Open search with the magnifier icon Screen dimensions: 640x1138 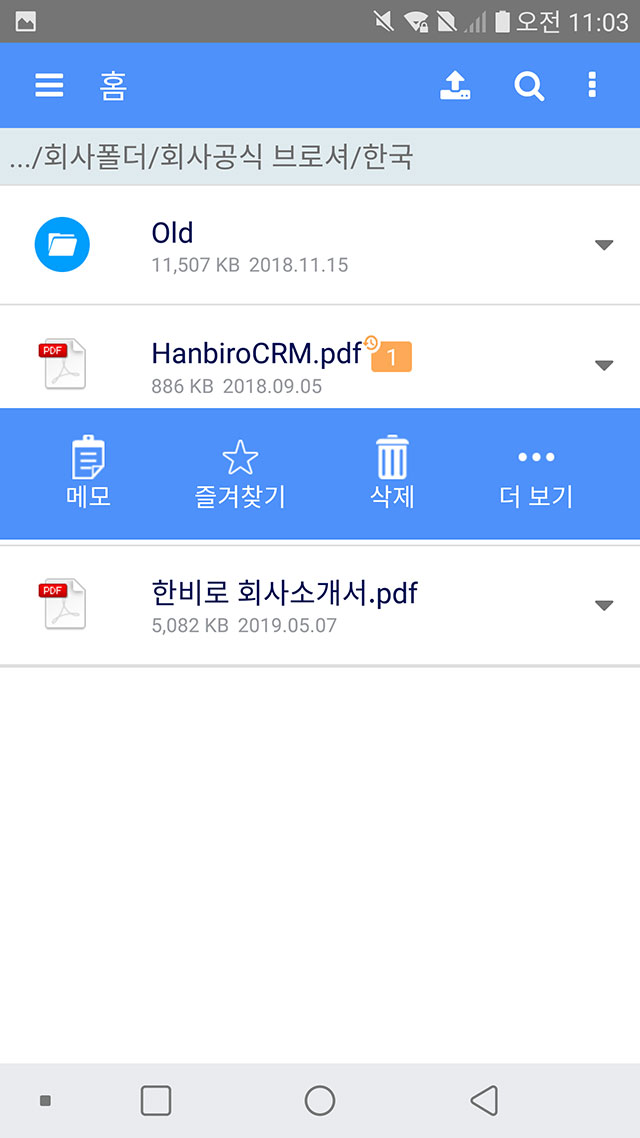point(529,86)
